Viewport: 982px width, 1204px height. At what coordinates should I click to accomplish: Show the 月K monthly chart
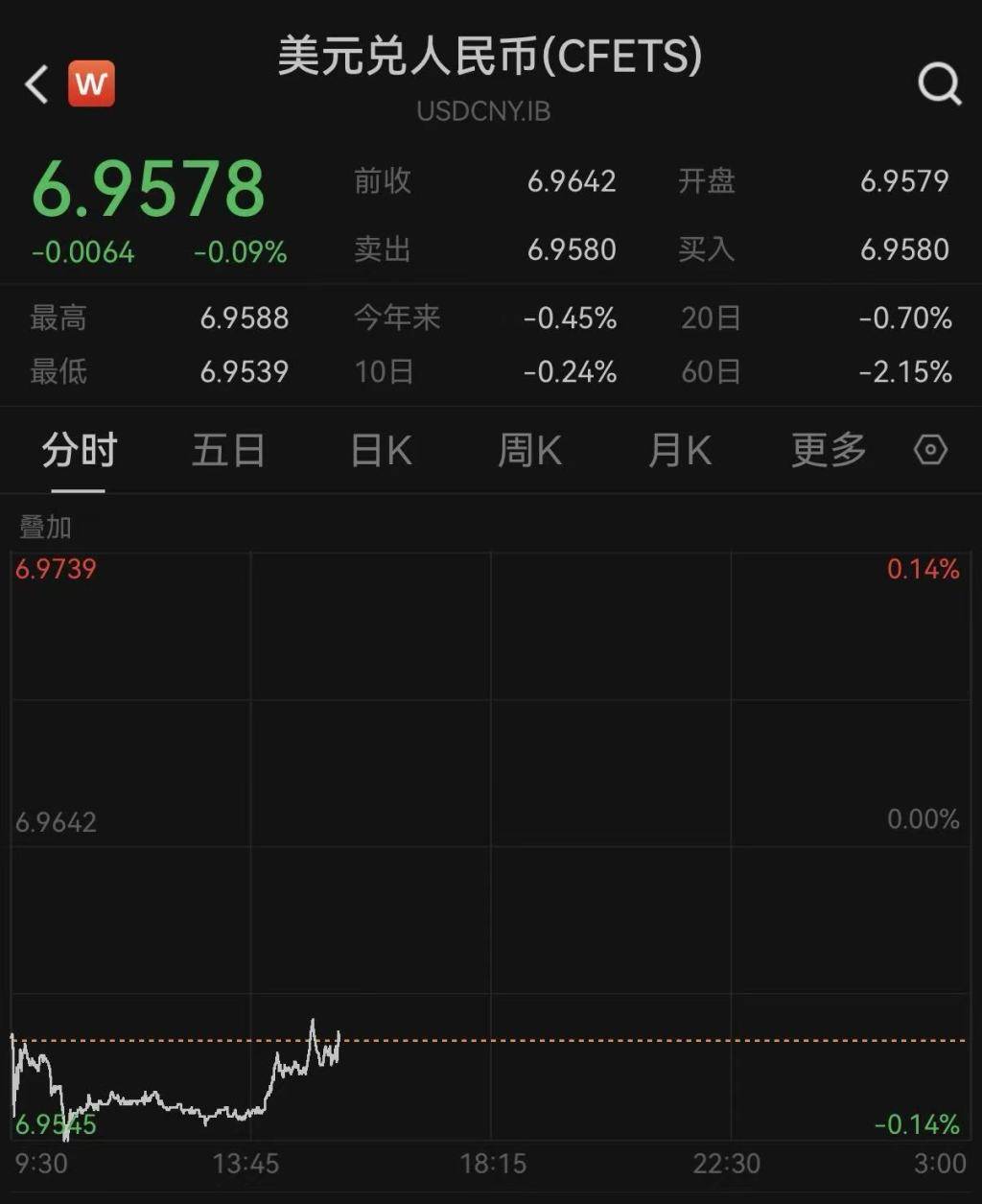click(x=679, y=450)
